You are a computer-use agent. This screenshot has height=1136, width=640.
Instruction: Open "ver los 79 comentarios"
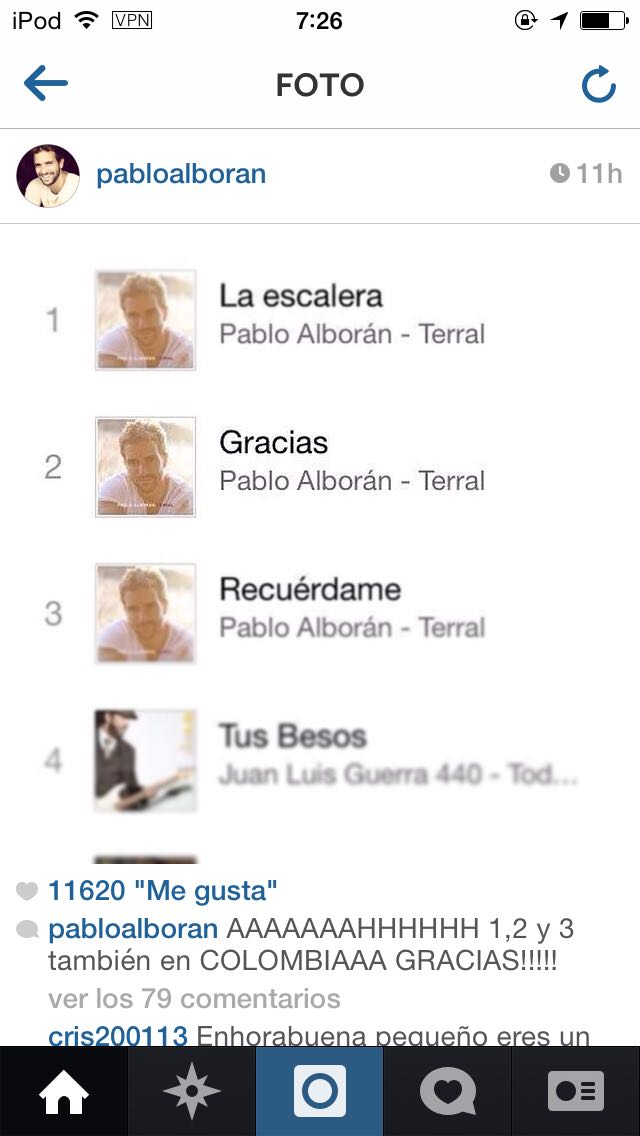click(x=194, y=998)
